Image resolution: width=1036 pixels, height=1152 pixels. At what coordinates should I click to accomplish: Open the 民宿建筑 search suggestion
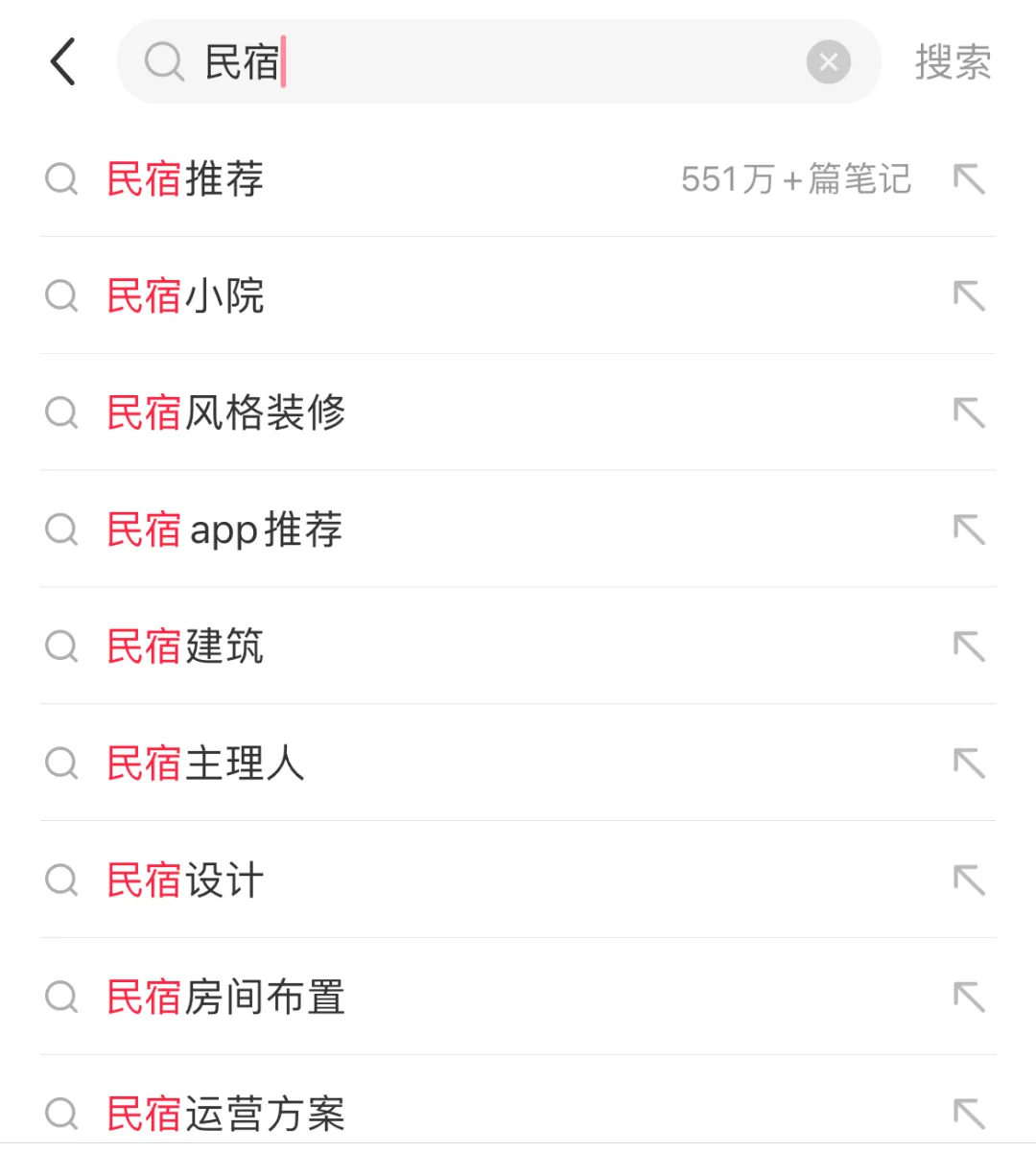click(184, 647)
